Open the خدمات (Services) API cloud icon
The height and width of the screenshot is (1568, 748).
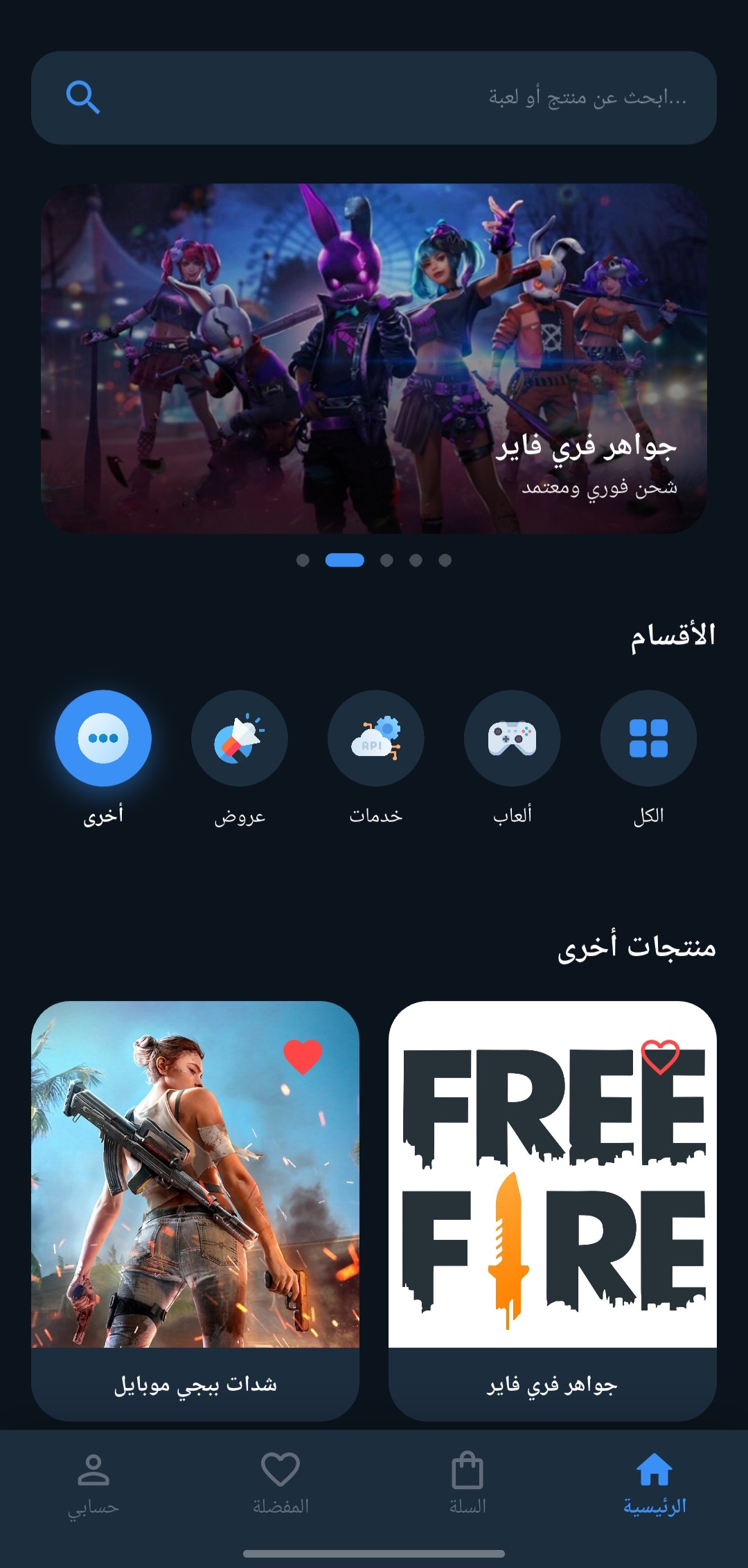[375, 738]
